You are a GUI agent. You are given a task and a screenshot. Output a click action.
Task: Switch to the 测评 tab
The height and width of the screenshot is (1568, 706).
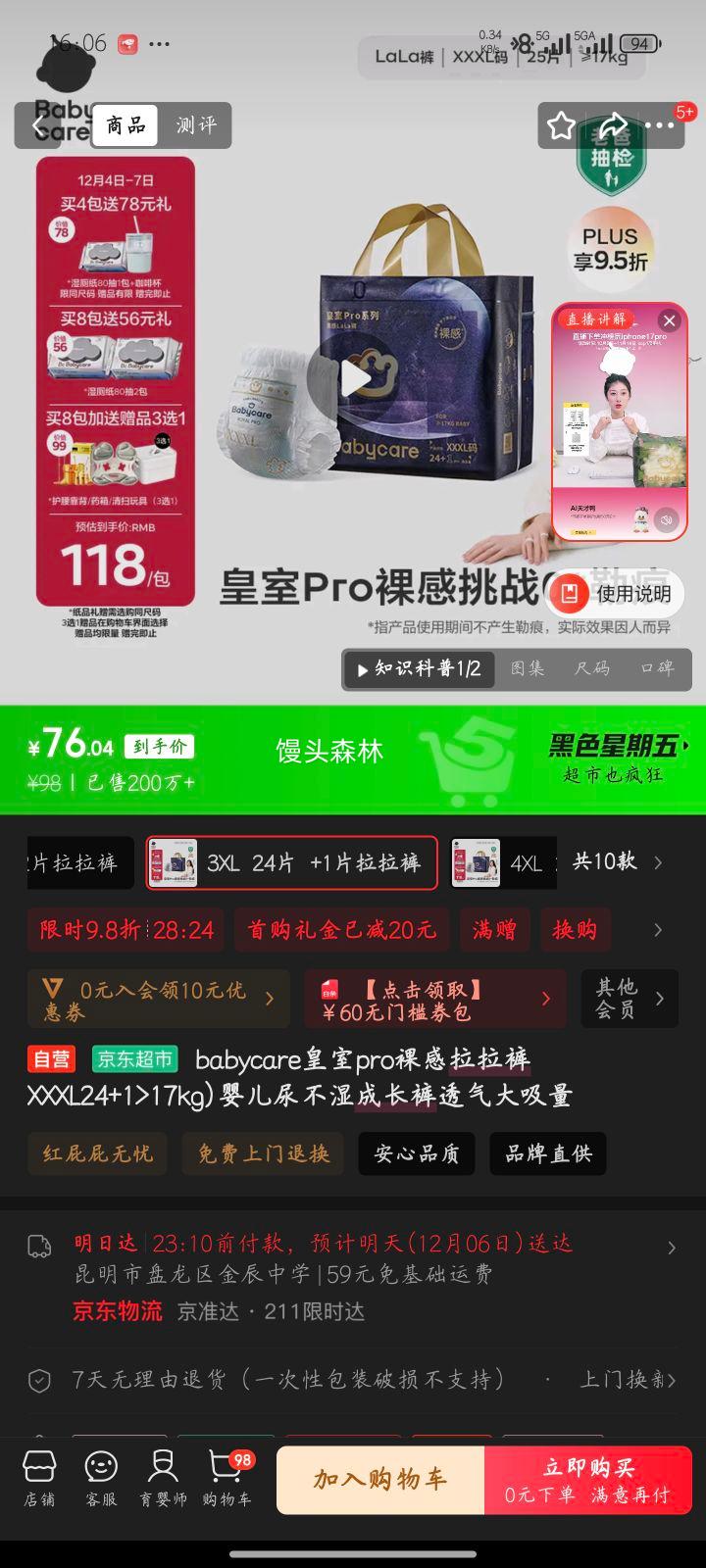coord(195,125)
